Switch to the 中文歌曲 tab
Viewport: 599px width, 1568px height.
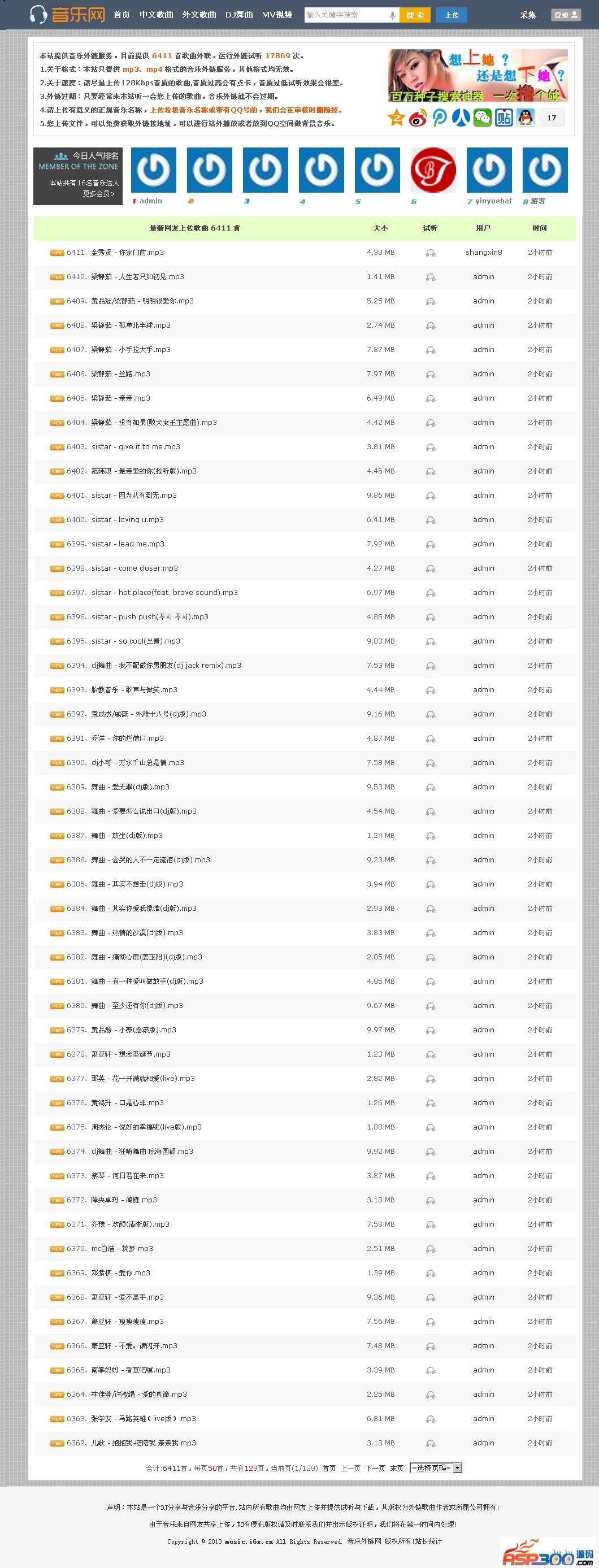point(157,15)
